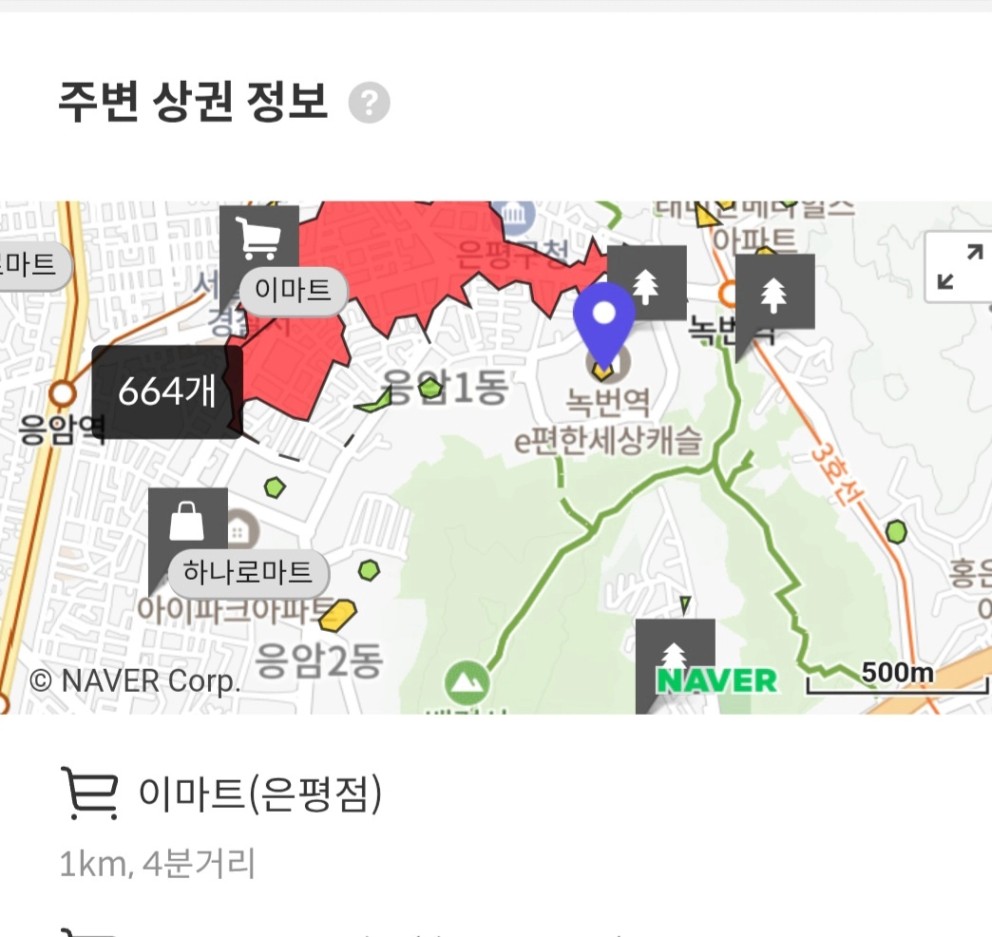Open the help icon beside 주변 상권 정보
This screenshot has width=992, height=937.
point(369,103)
